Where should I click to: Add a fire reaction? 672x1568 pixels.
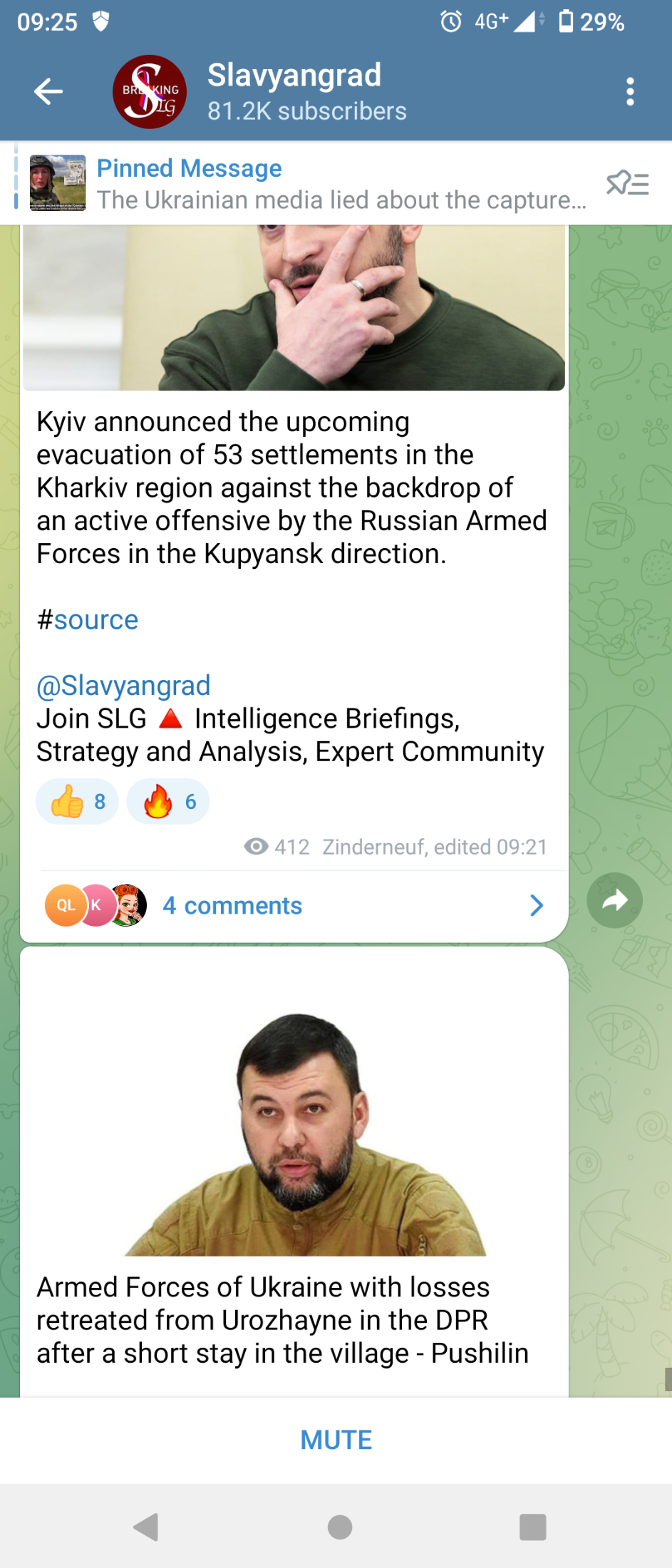(x=168, y=802)
